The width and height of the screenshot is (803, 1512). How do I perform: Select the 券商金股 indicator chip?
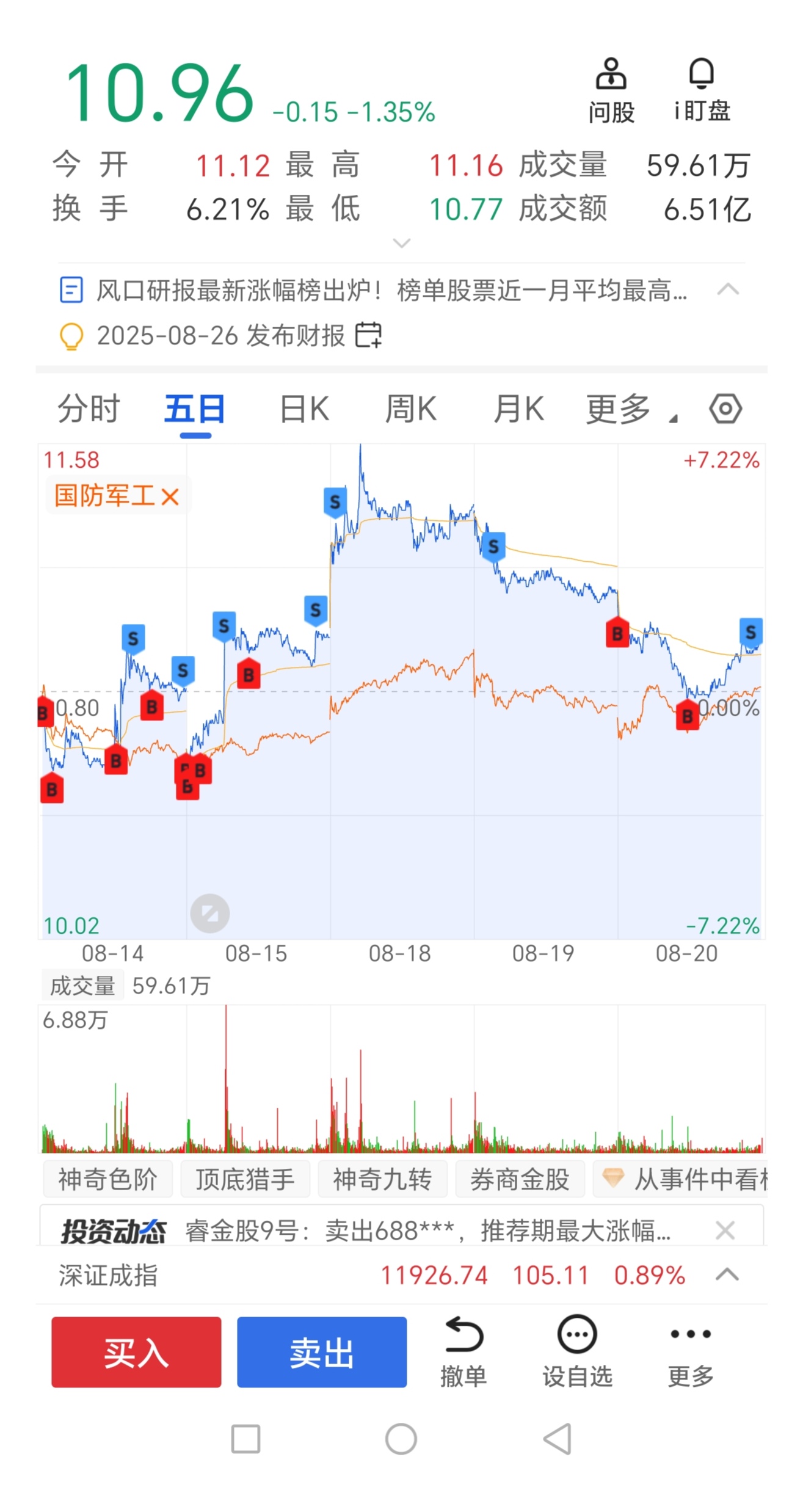coord(520,1179)
